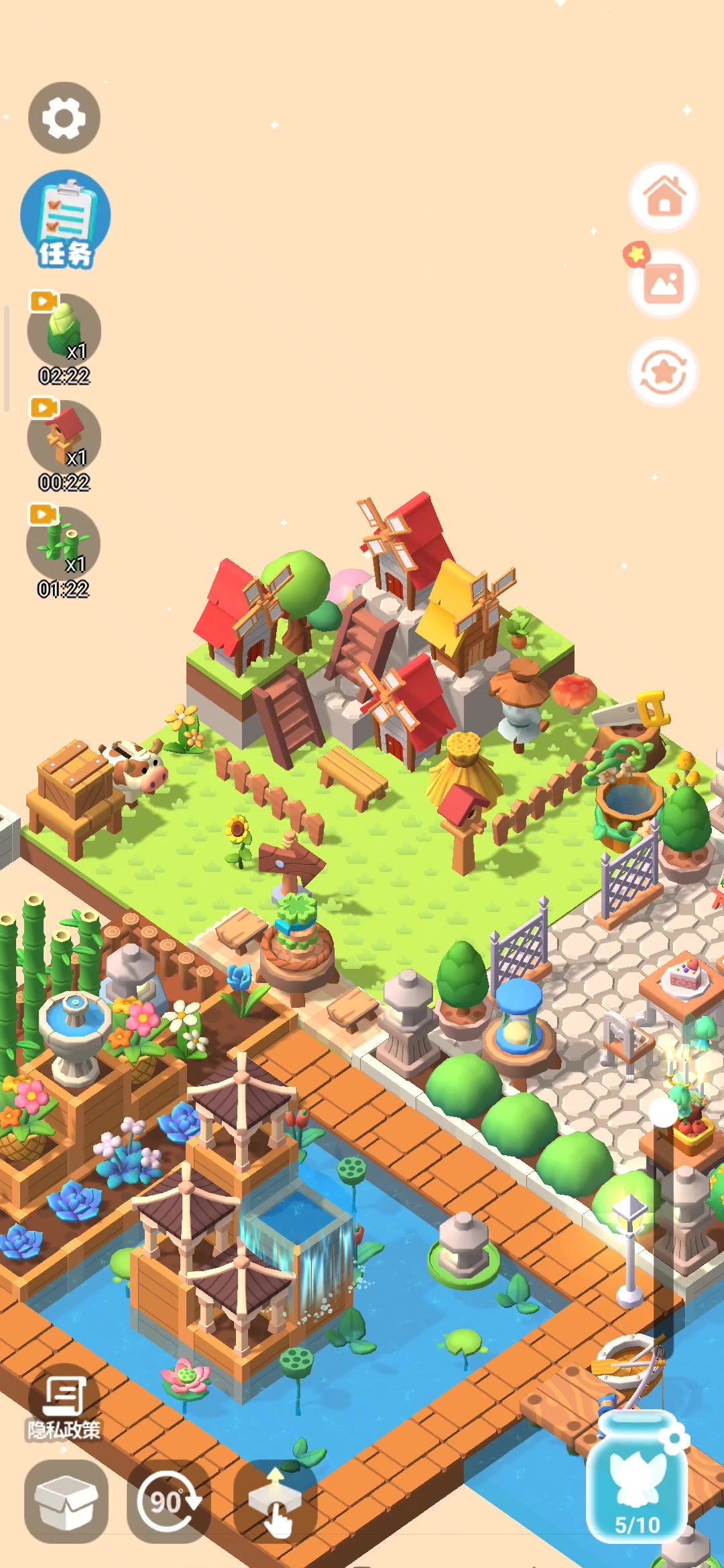
Task: Open the 任务 task list
Action: tap(65, 220)
